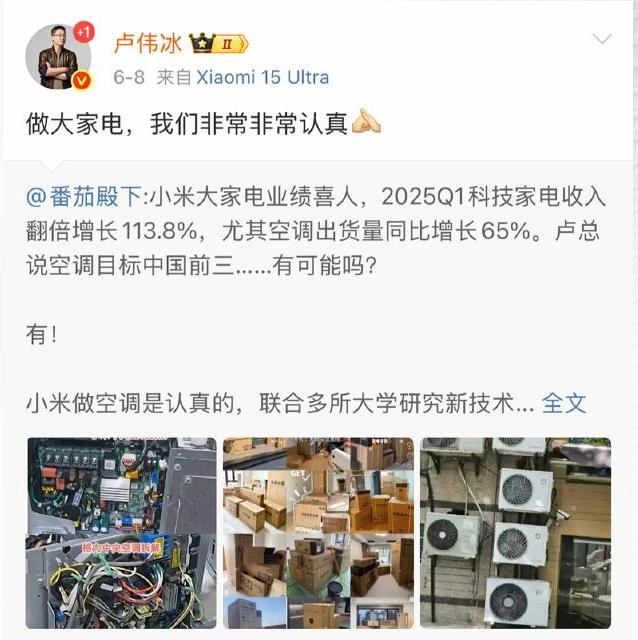Open the Xiaomi 15 Ultra source link
Image resolution: width=638 pixels, height=640 pixels.
coord(262,77)
